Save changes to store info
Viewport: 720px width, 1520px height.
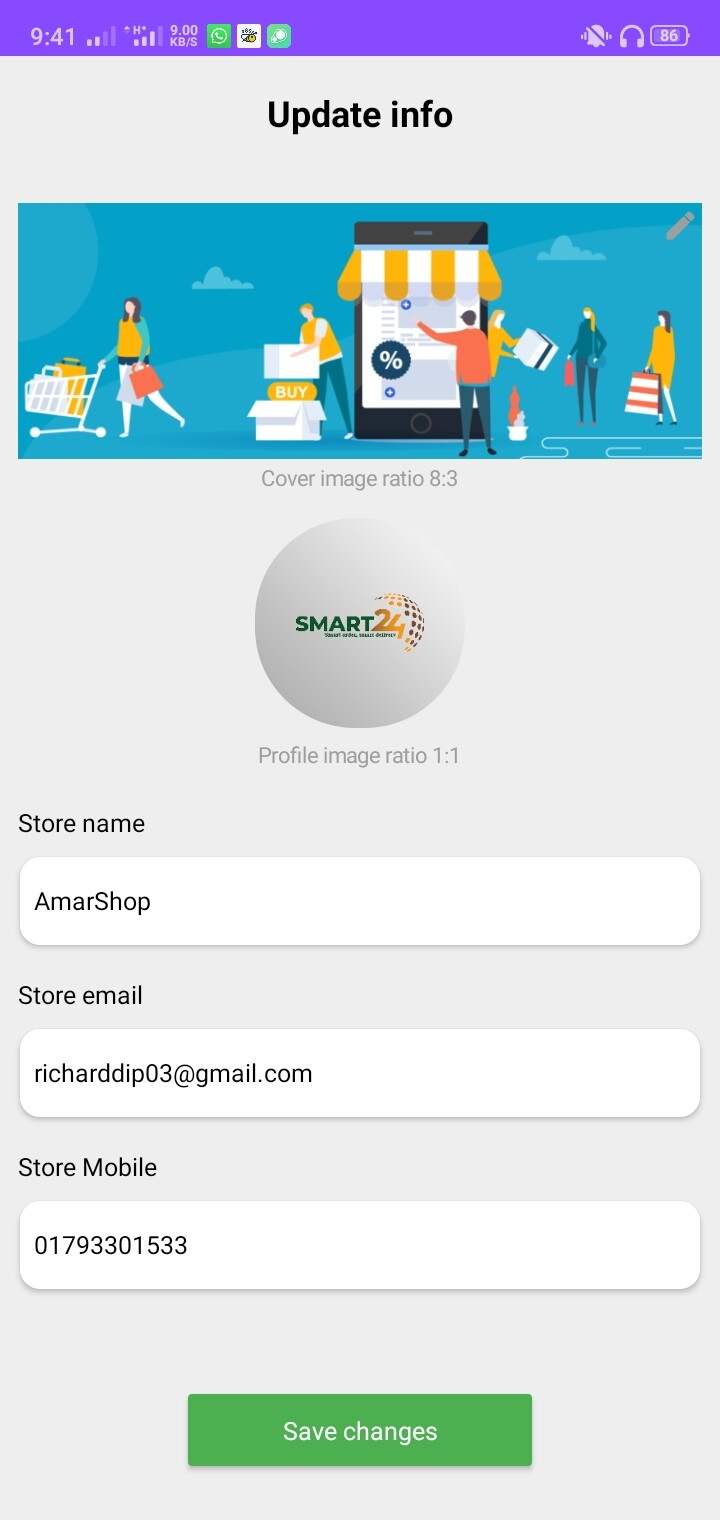360,1431
